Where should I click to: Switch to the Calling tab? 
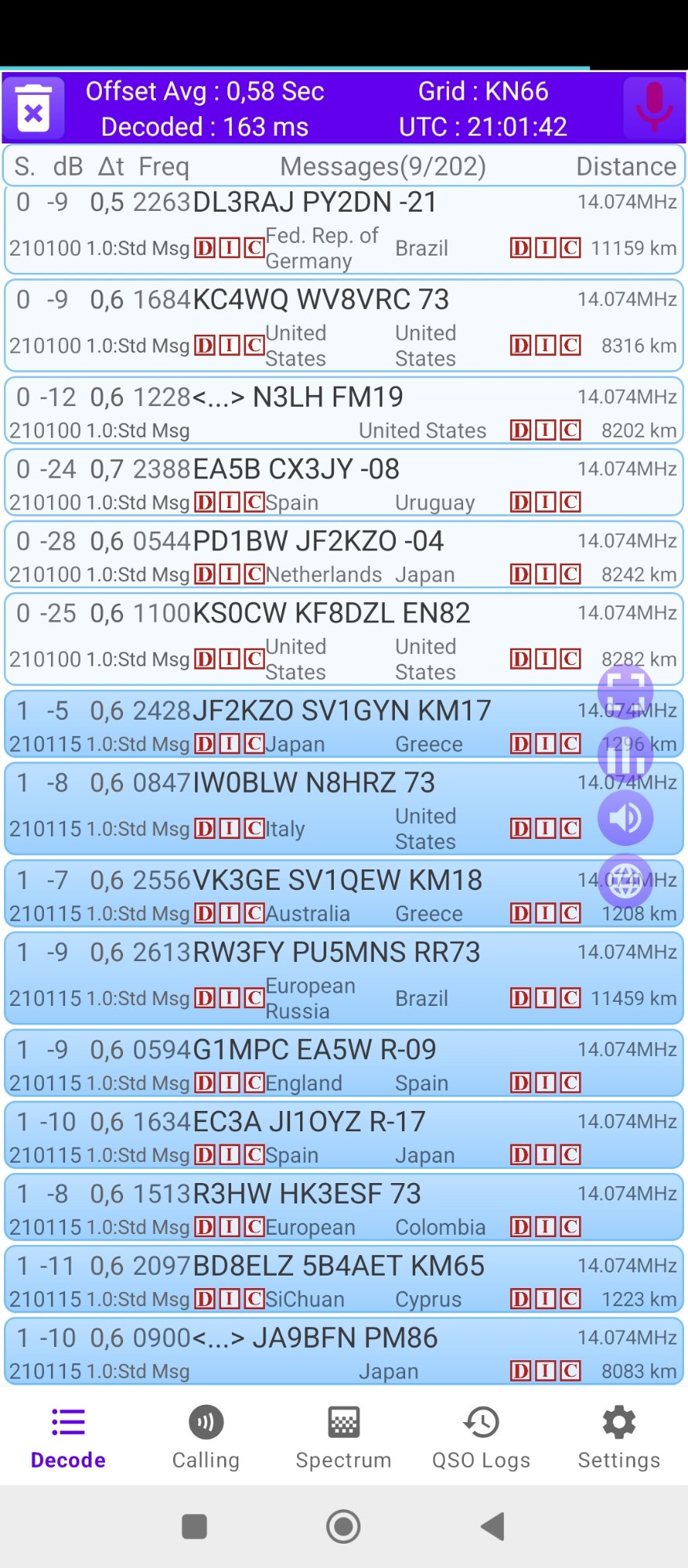click(x=206, y=1437)
